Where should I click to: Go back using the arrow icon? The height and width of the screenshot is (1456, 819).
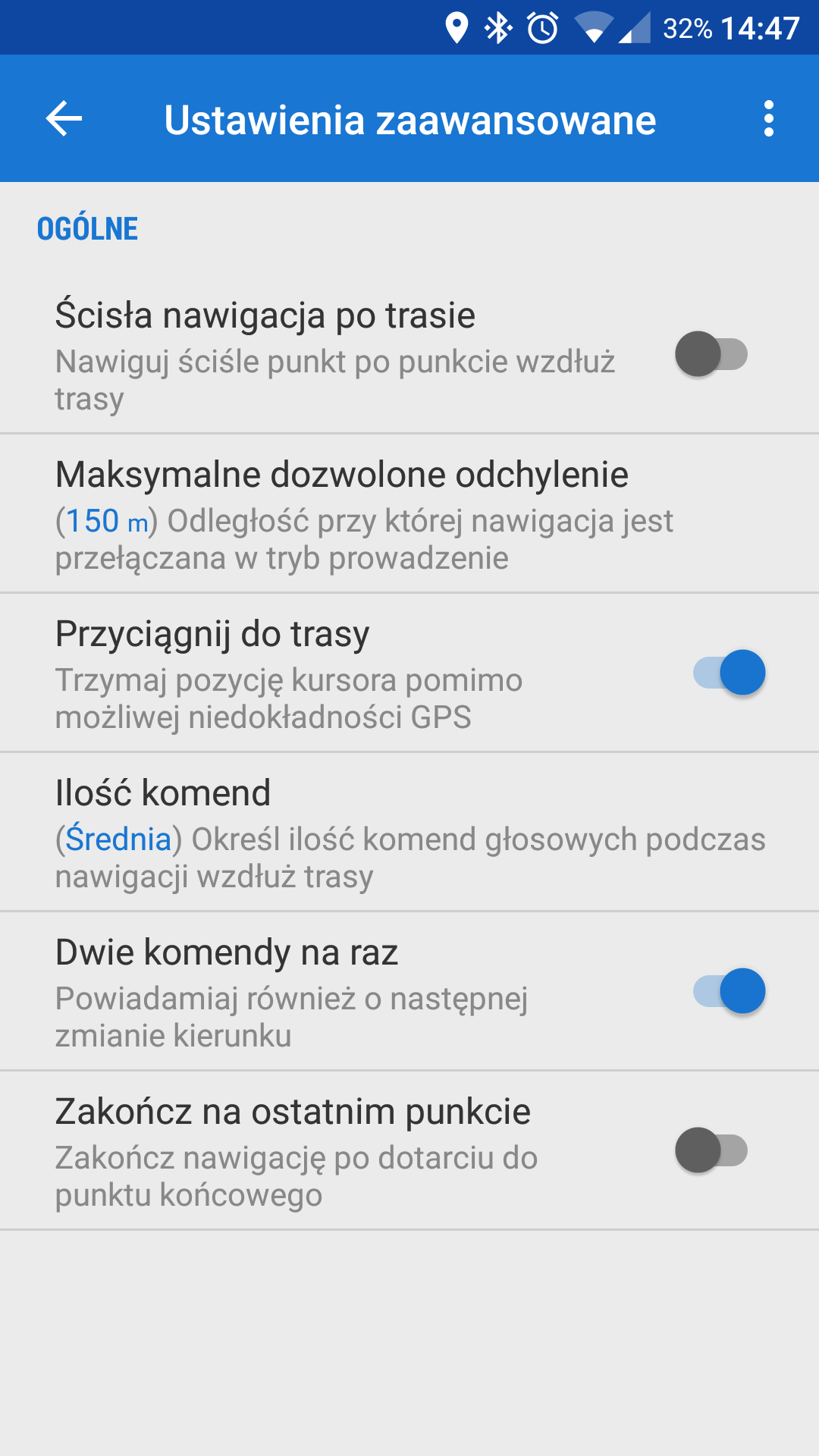point(64,119)
